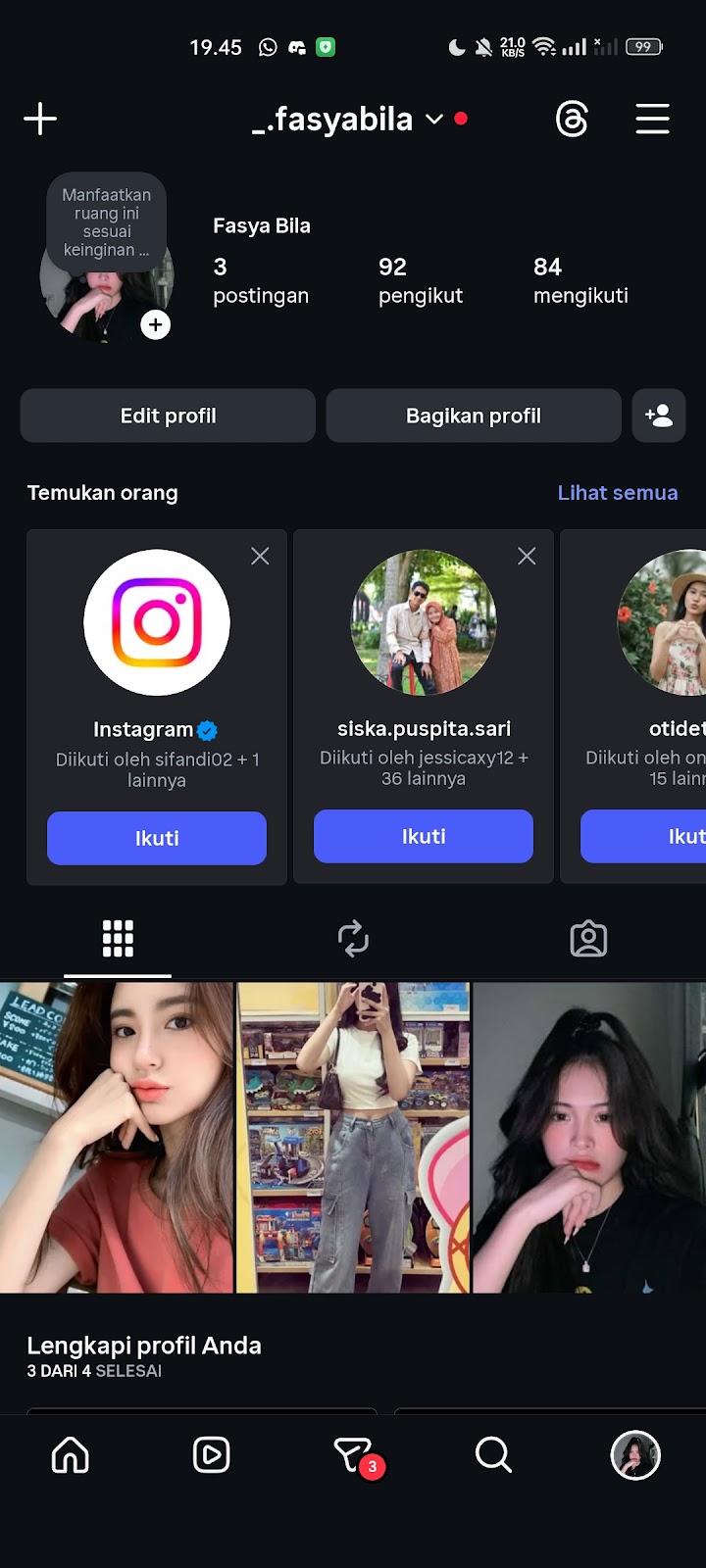Follow Instagram with its Ikuti button
706x1568 pixels.
(157, 838)
